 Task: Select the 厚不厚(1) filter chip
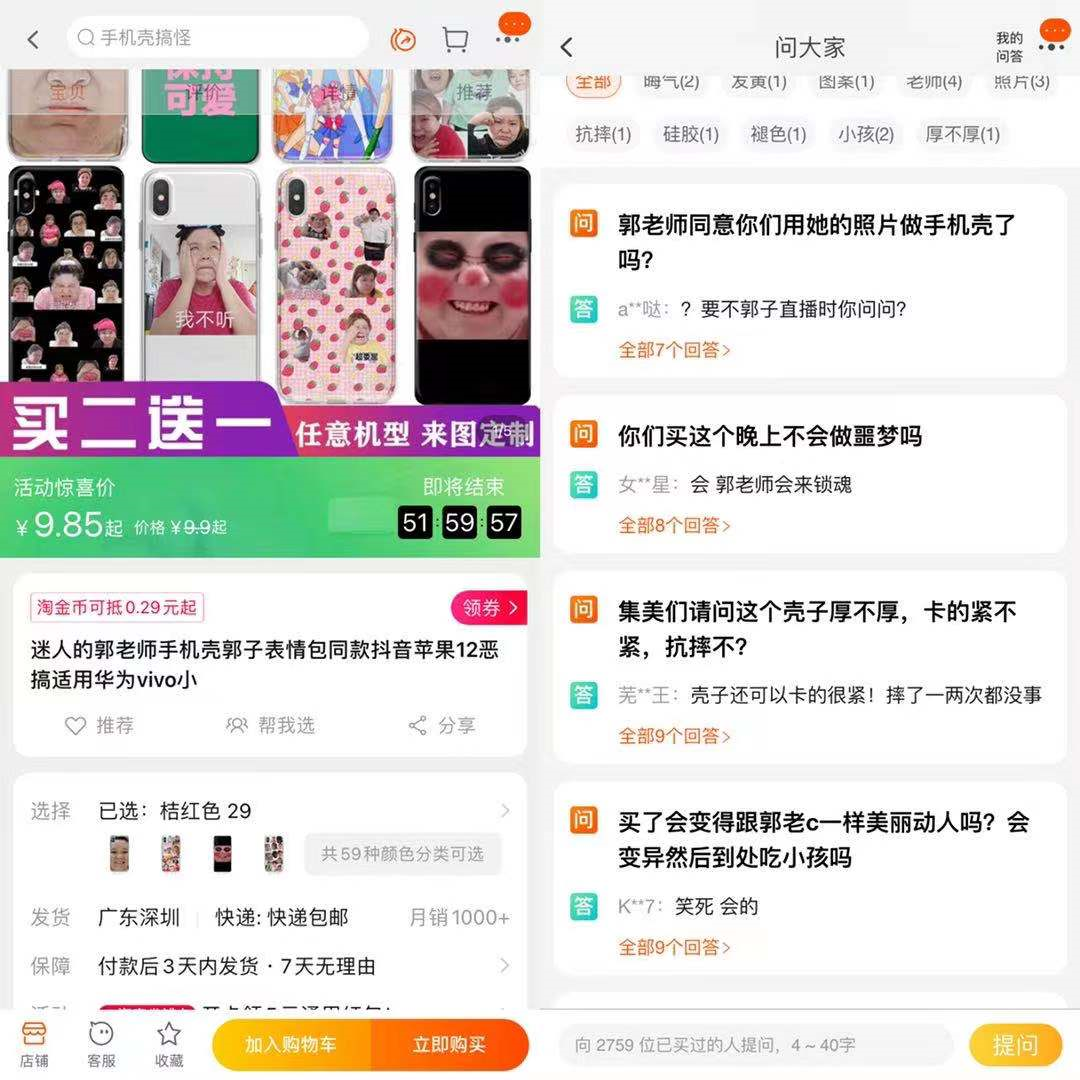962,133
